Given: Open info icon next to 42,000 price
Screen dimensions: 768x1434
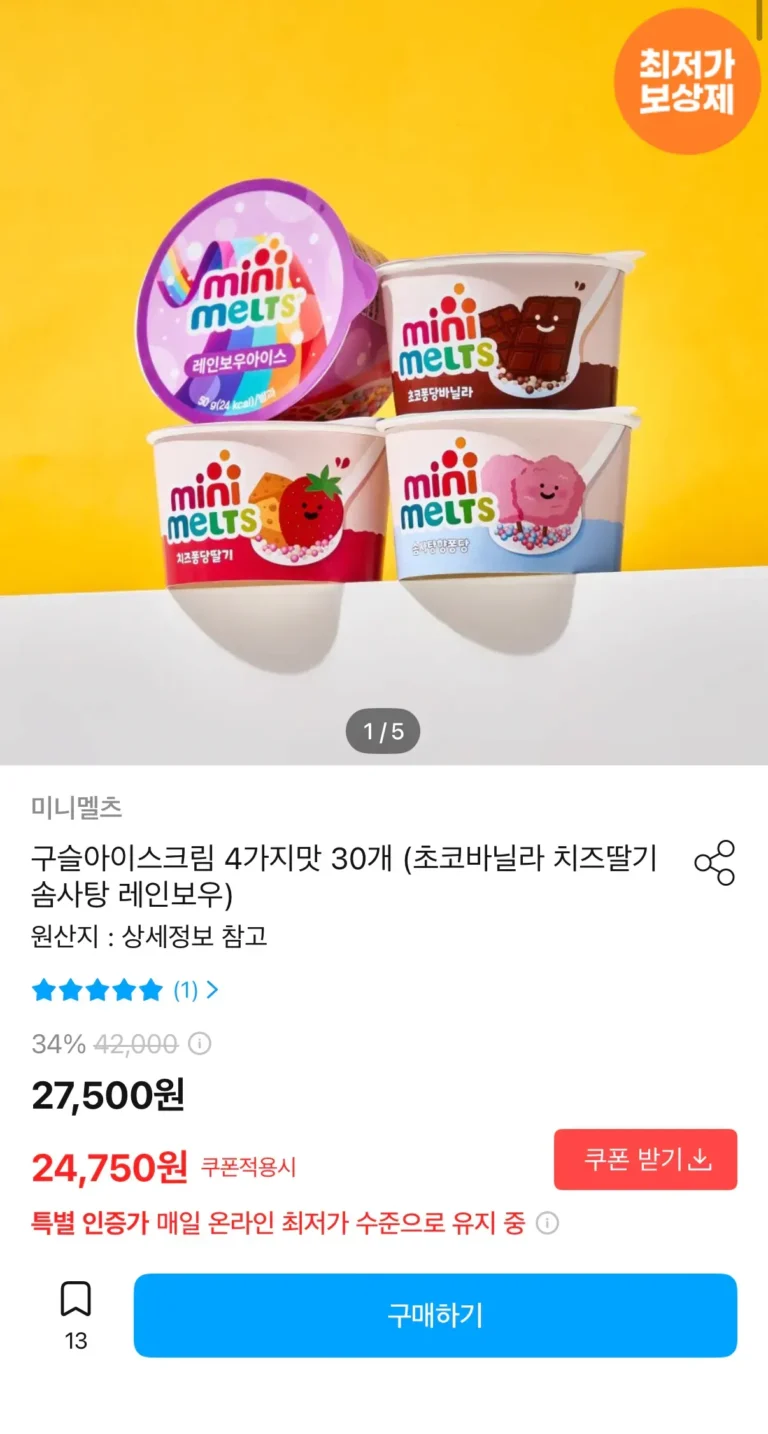Looking at the screenshot, I should tap(200, 1044).
